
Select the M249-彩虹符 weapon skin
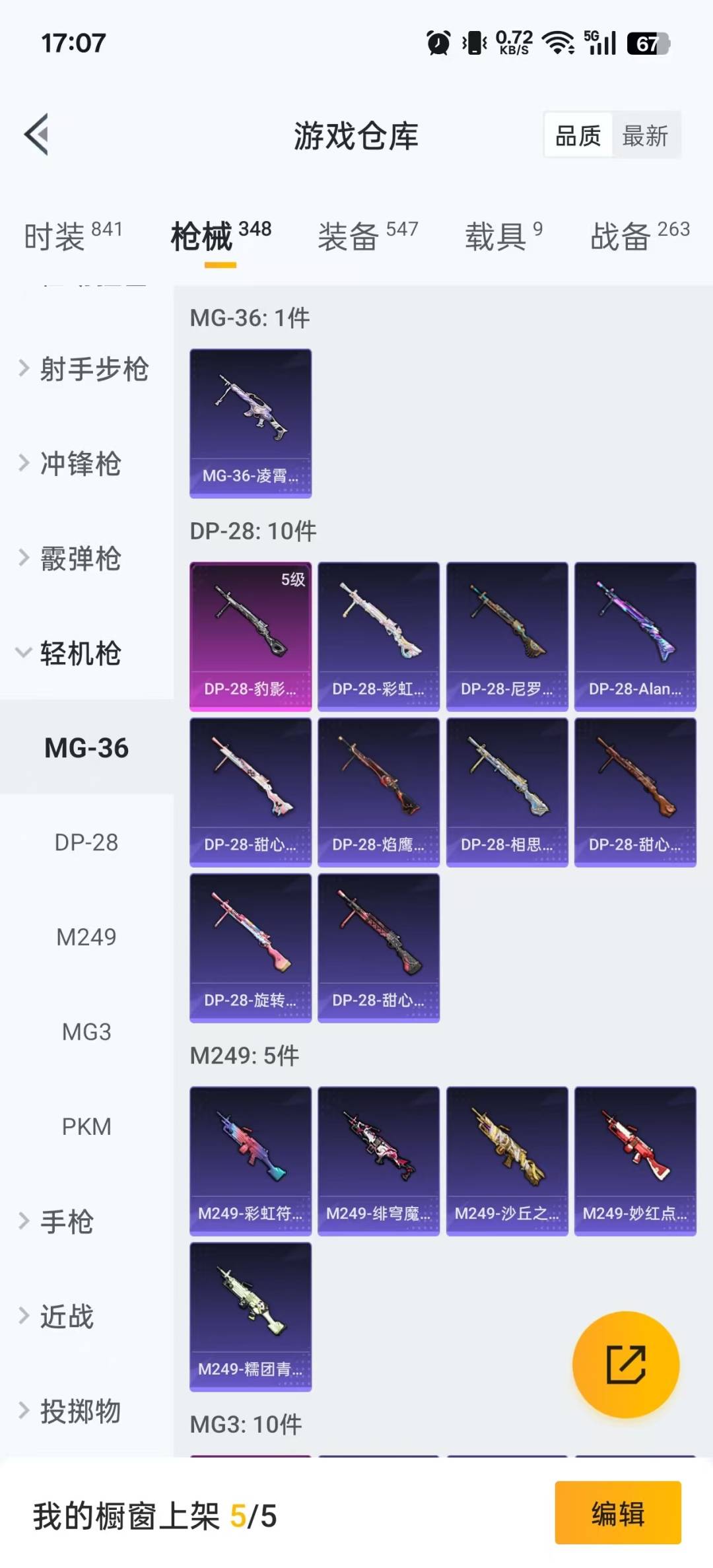250,1160
